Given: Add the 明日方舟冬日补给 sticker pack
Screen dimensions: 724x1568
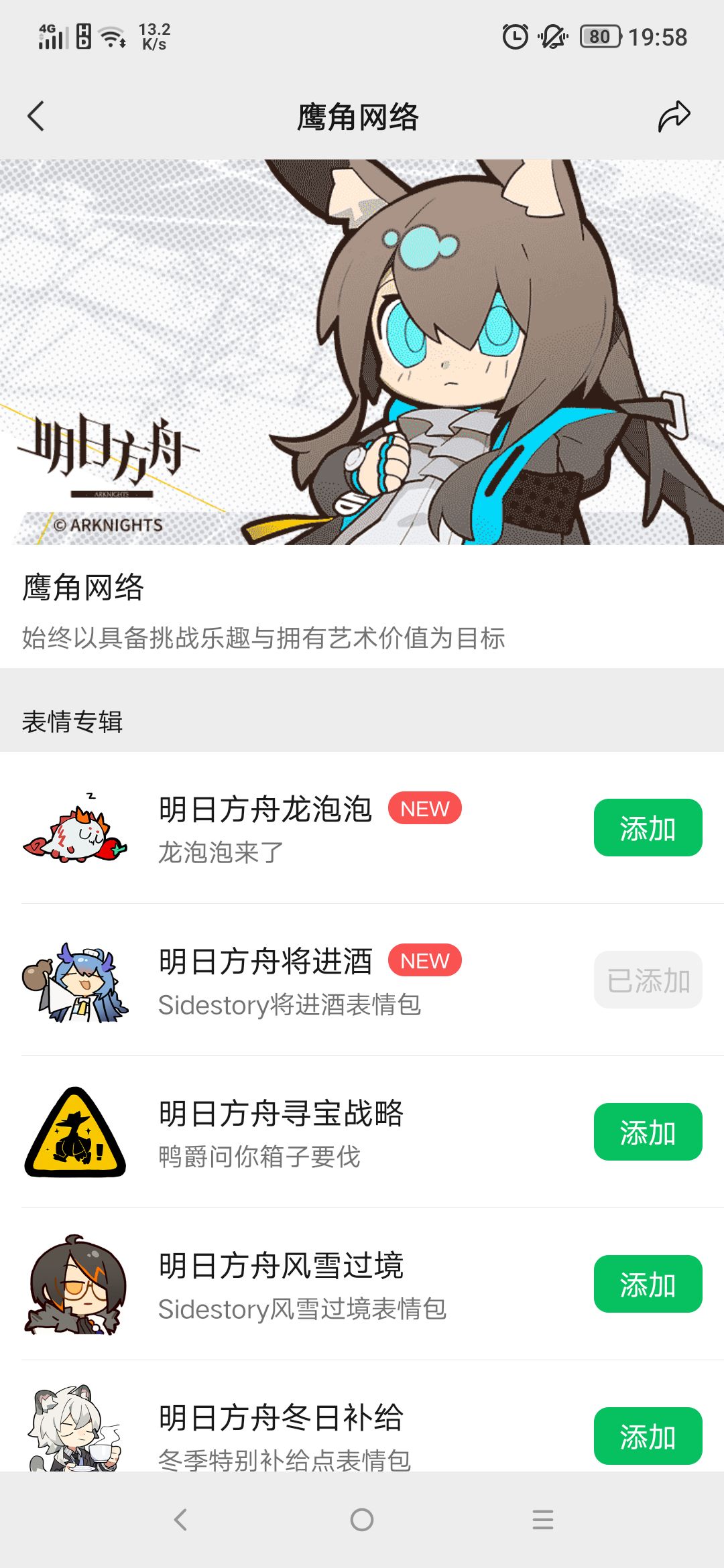Looking at the screenshot, I should tap(647, 1437).
